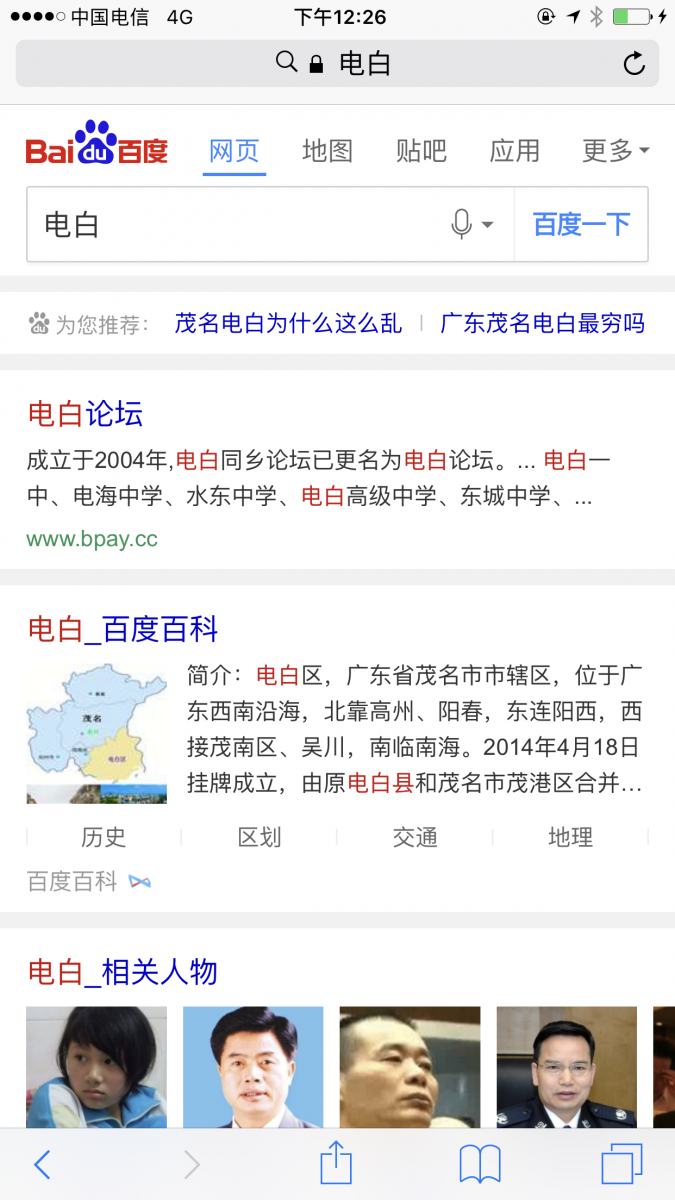
Task: Tap the Safari address bar showing 电白
Action: pyautogui.click(x=336, y=64)
